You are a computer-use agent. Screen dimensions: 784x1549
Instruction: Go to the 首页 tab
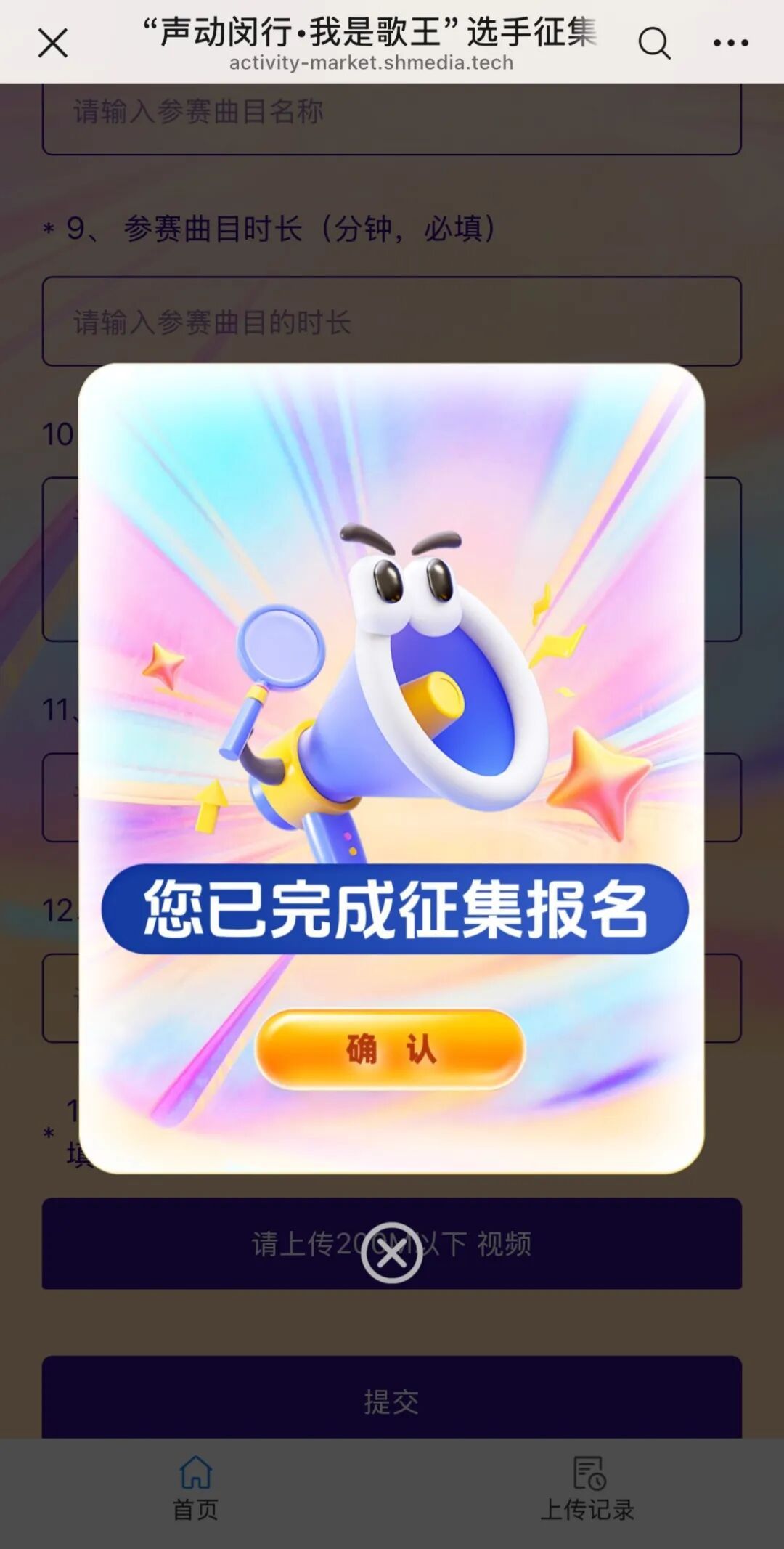(196, 1488)
